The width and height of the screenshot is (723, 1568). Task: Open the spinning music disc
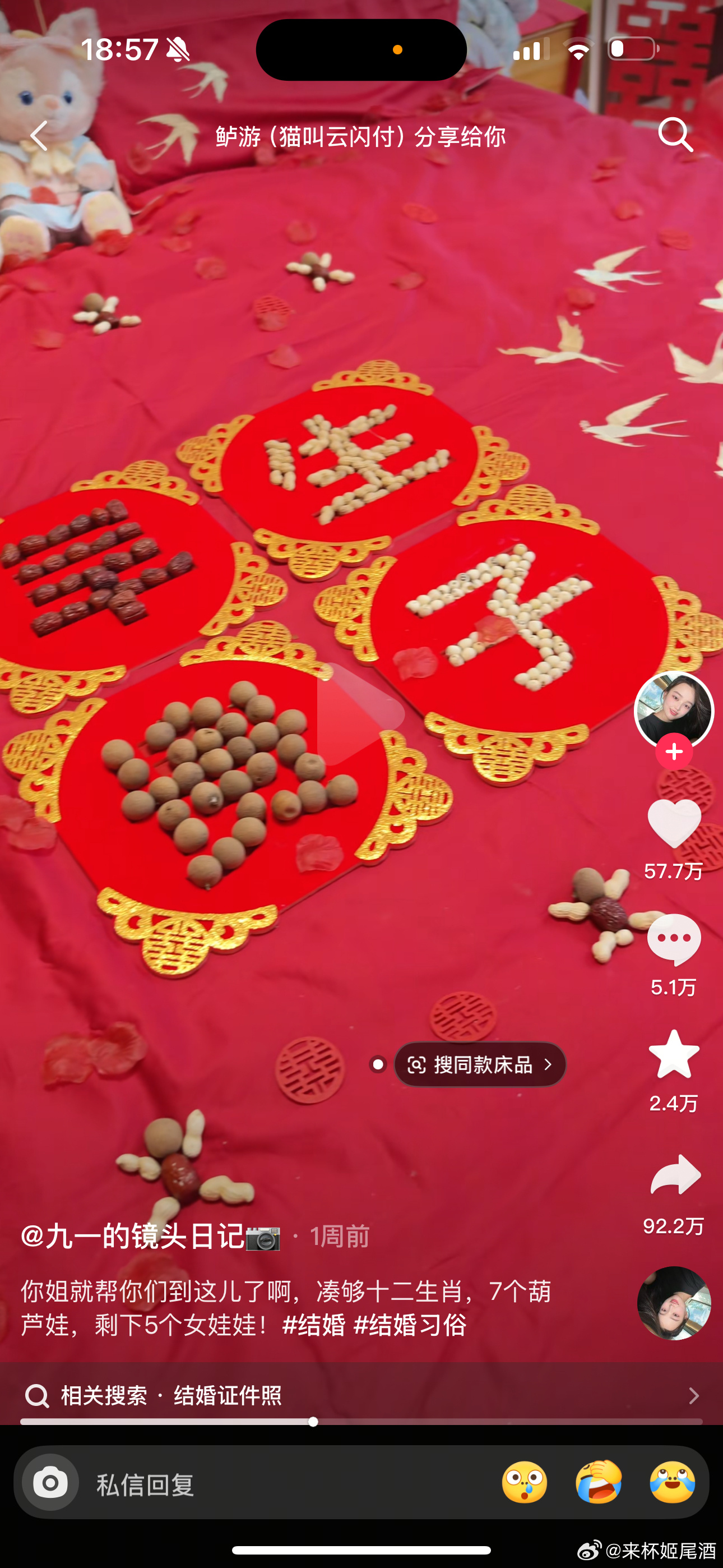[674, 1303]
